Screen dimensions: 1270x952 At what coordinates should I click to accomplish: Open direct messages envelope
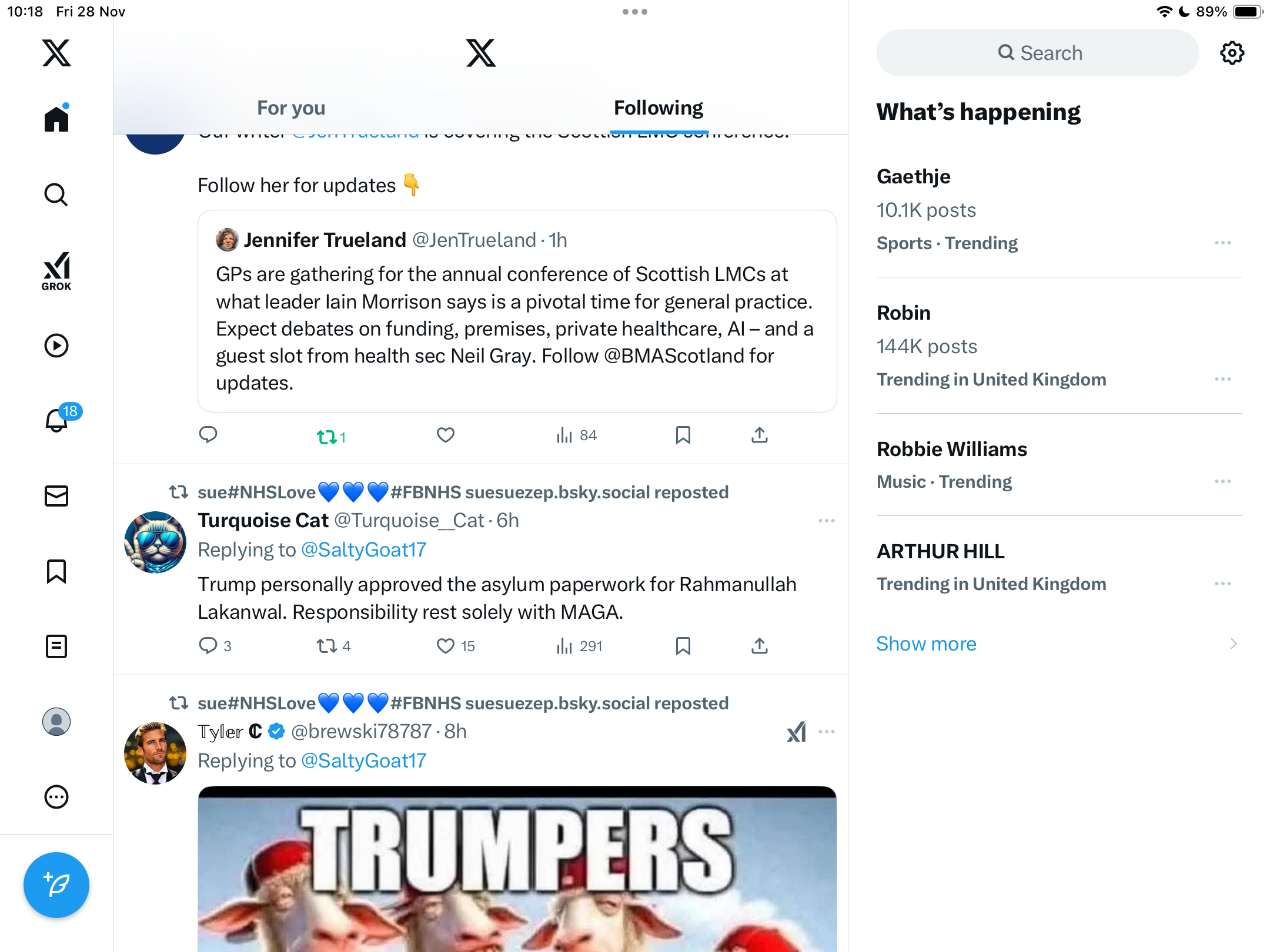(x=56, y=495)
